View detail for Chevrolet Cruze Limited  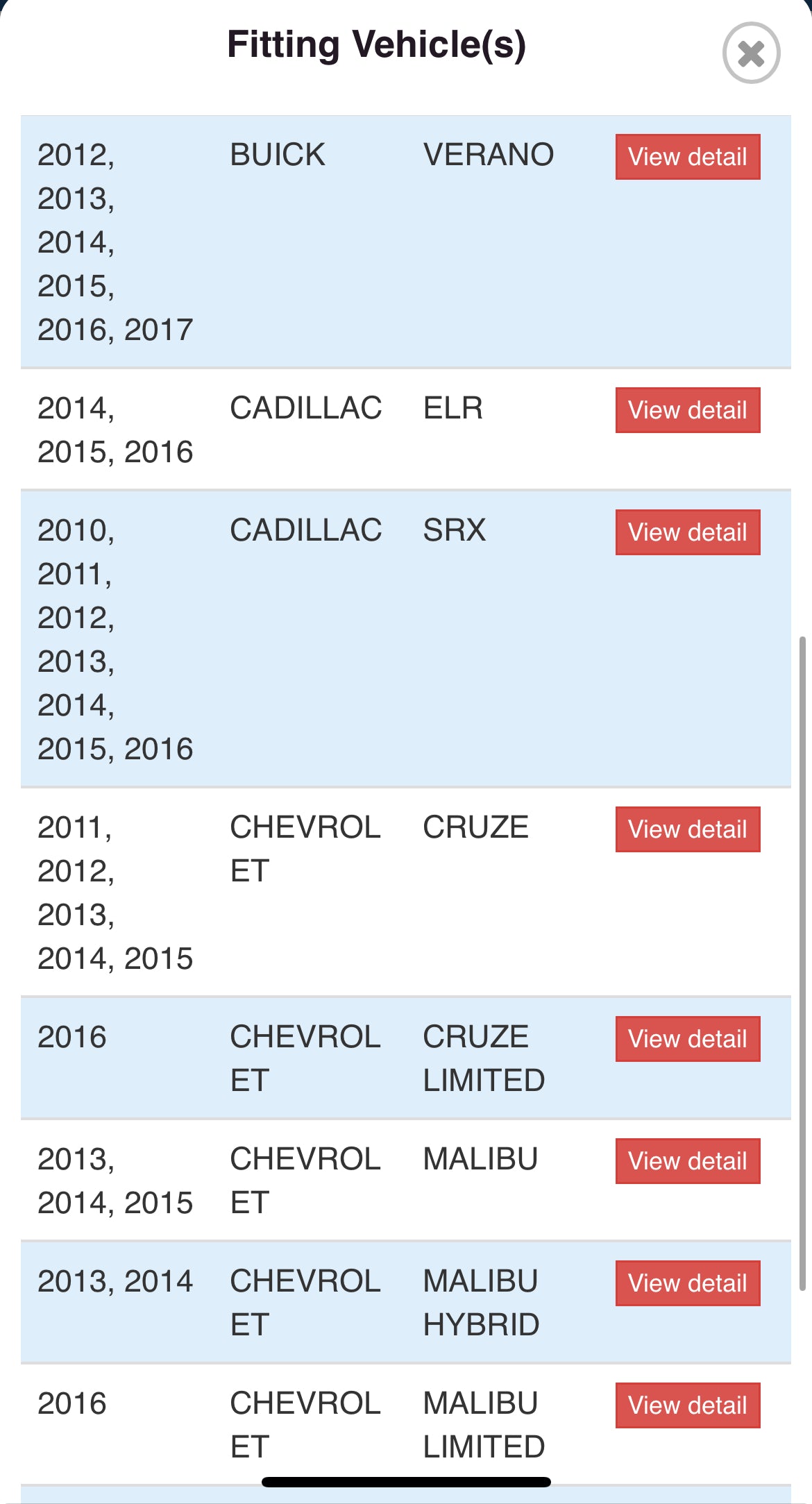pyautogui.click(x=687, y=1039)
